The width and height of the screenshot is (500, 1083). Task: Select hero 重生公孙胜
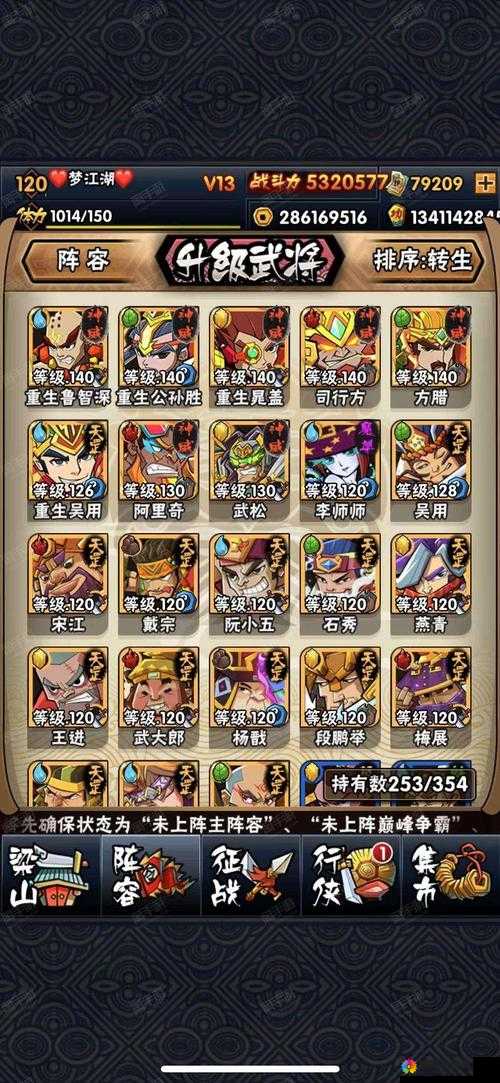(159, 357)
